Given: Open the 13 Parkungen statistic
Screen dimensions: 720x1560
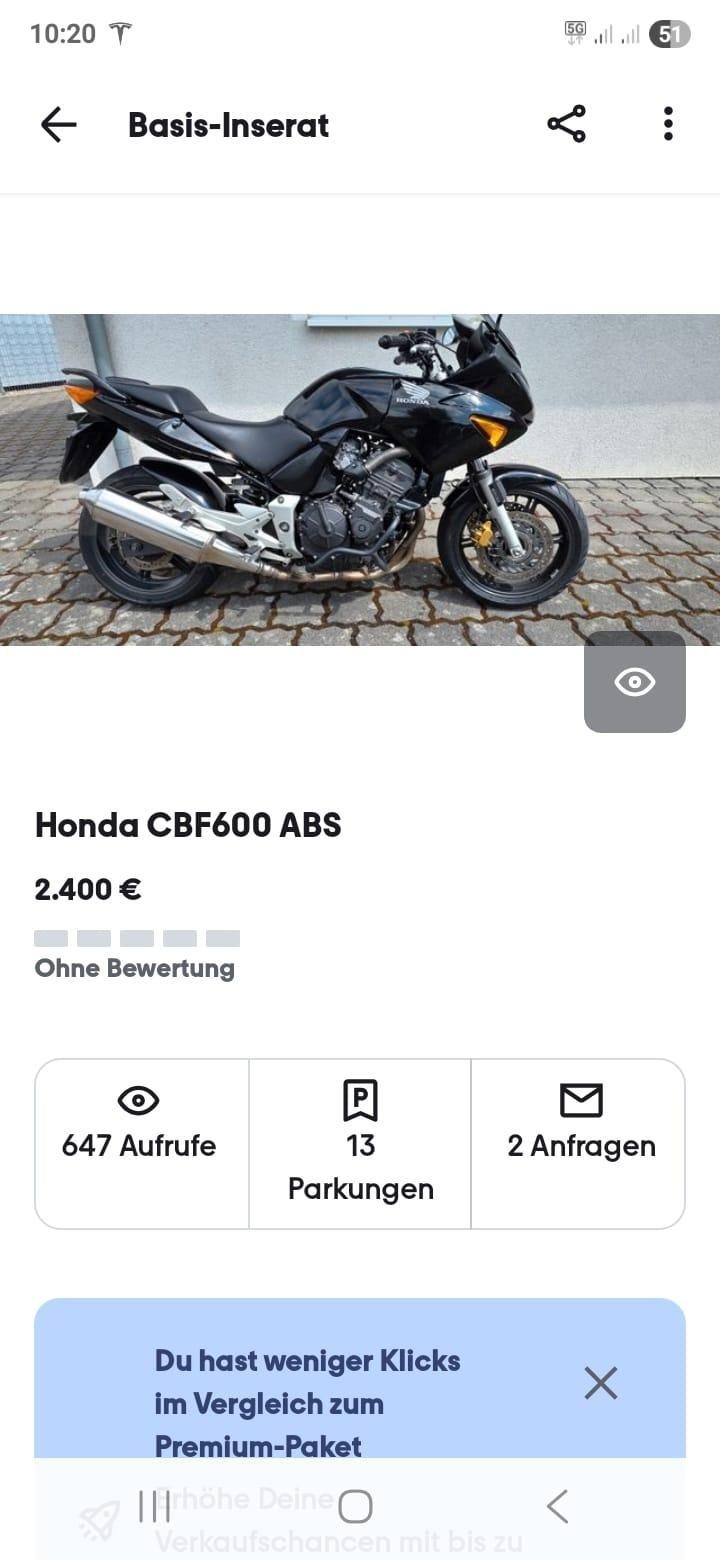Looking at the screenshot, I should pyautogui.click(x=360, y=1143).
